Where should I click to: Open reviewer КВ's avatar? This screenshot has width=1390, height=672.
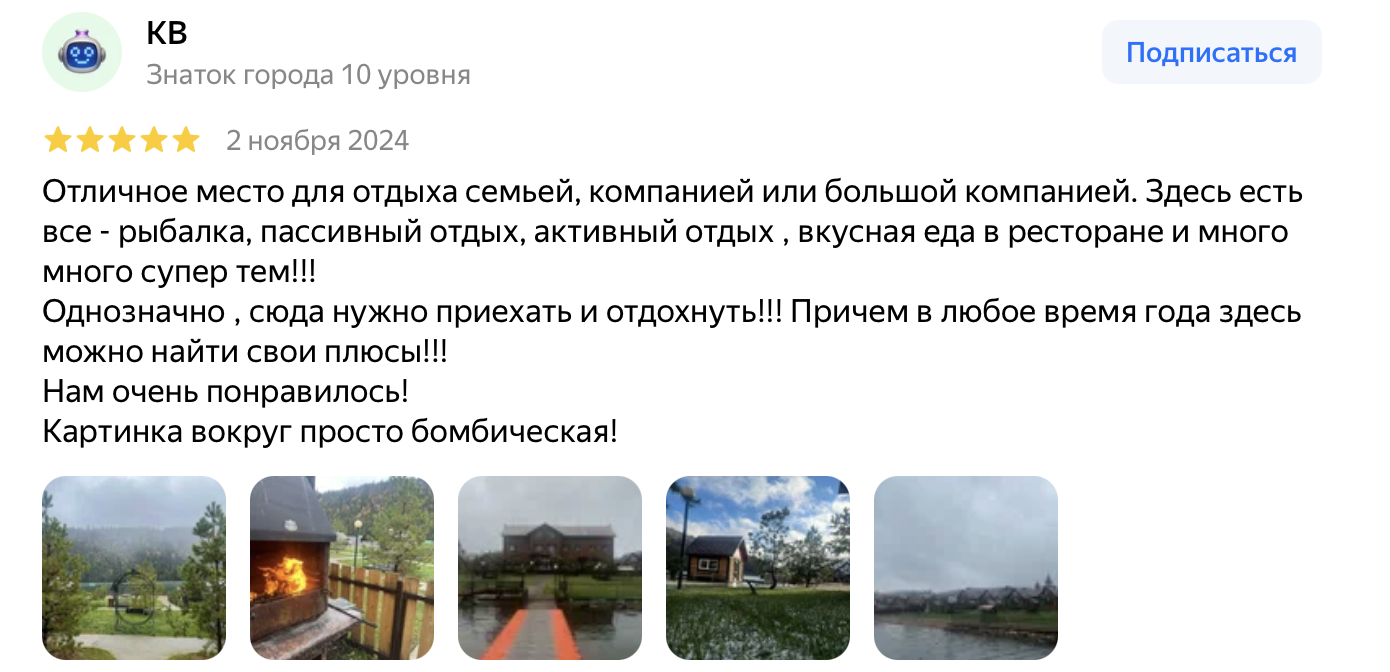82,52
